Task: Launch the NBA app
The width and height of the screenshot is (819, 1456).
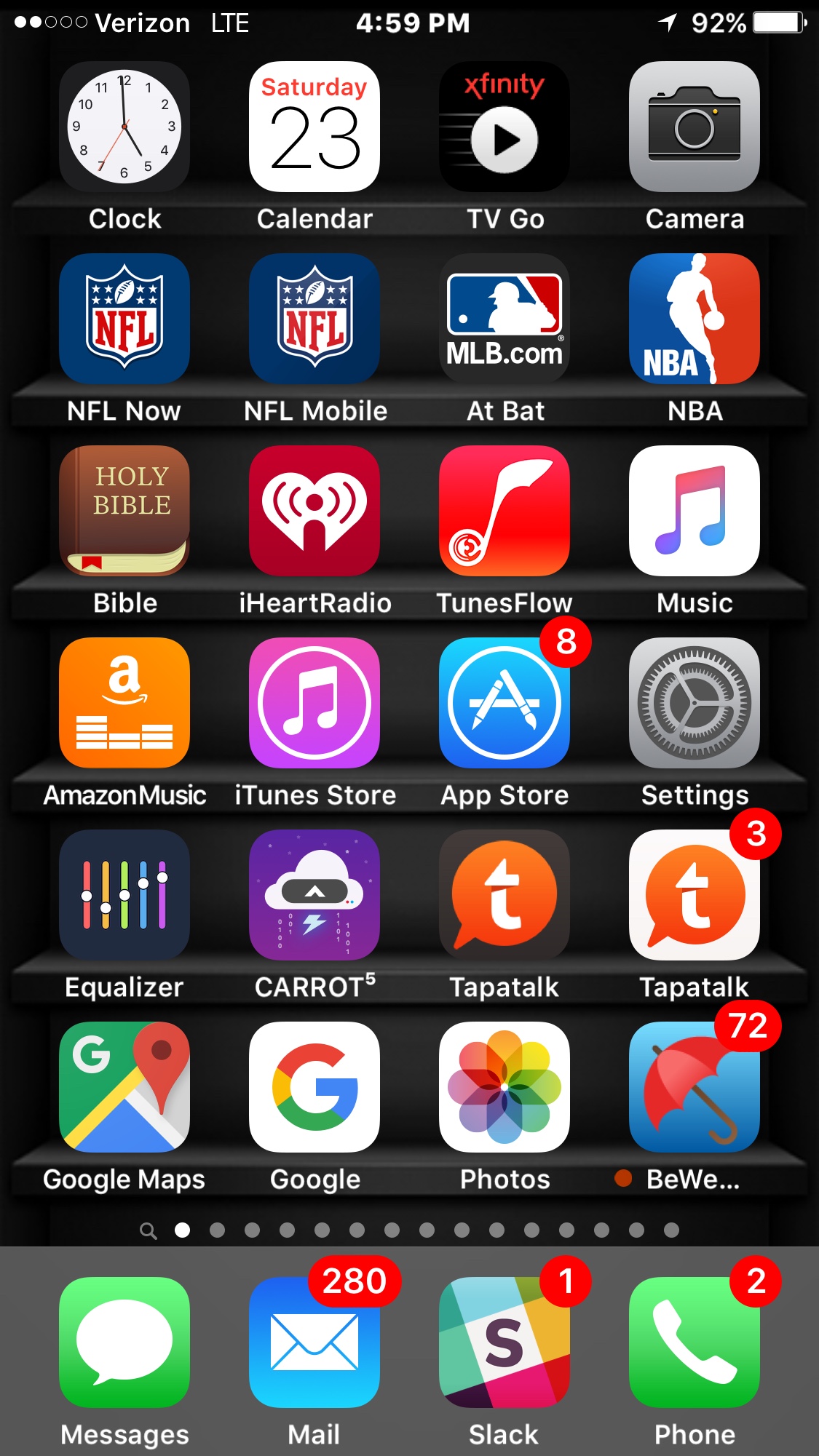Action: 695,319
